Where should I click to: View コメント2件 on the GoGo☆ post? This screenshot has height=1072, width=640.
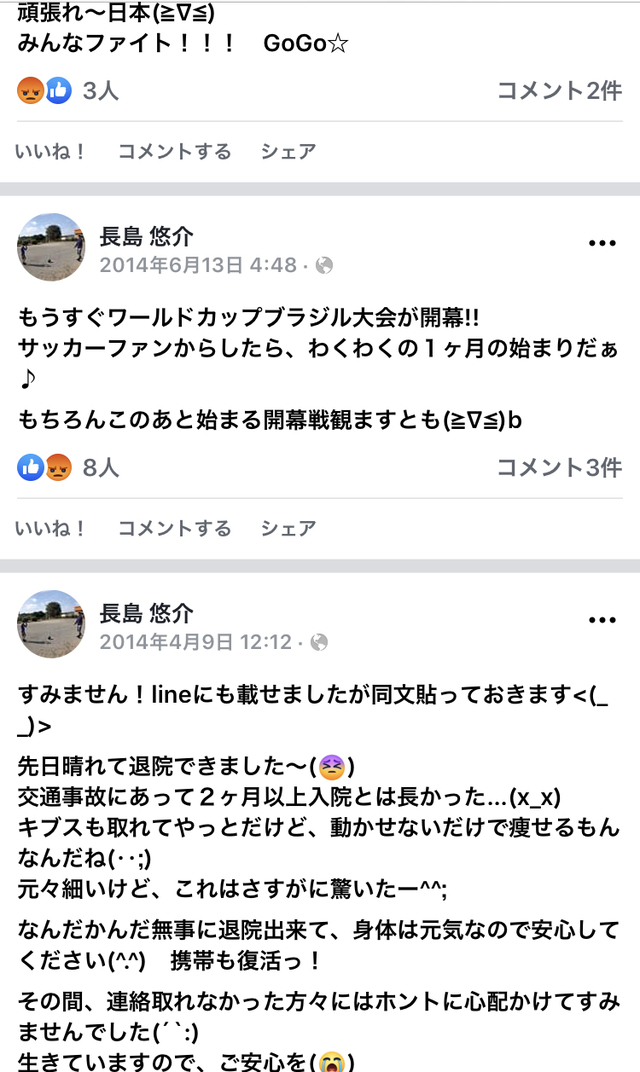point(559,90)
